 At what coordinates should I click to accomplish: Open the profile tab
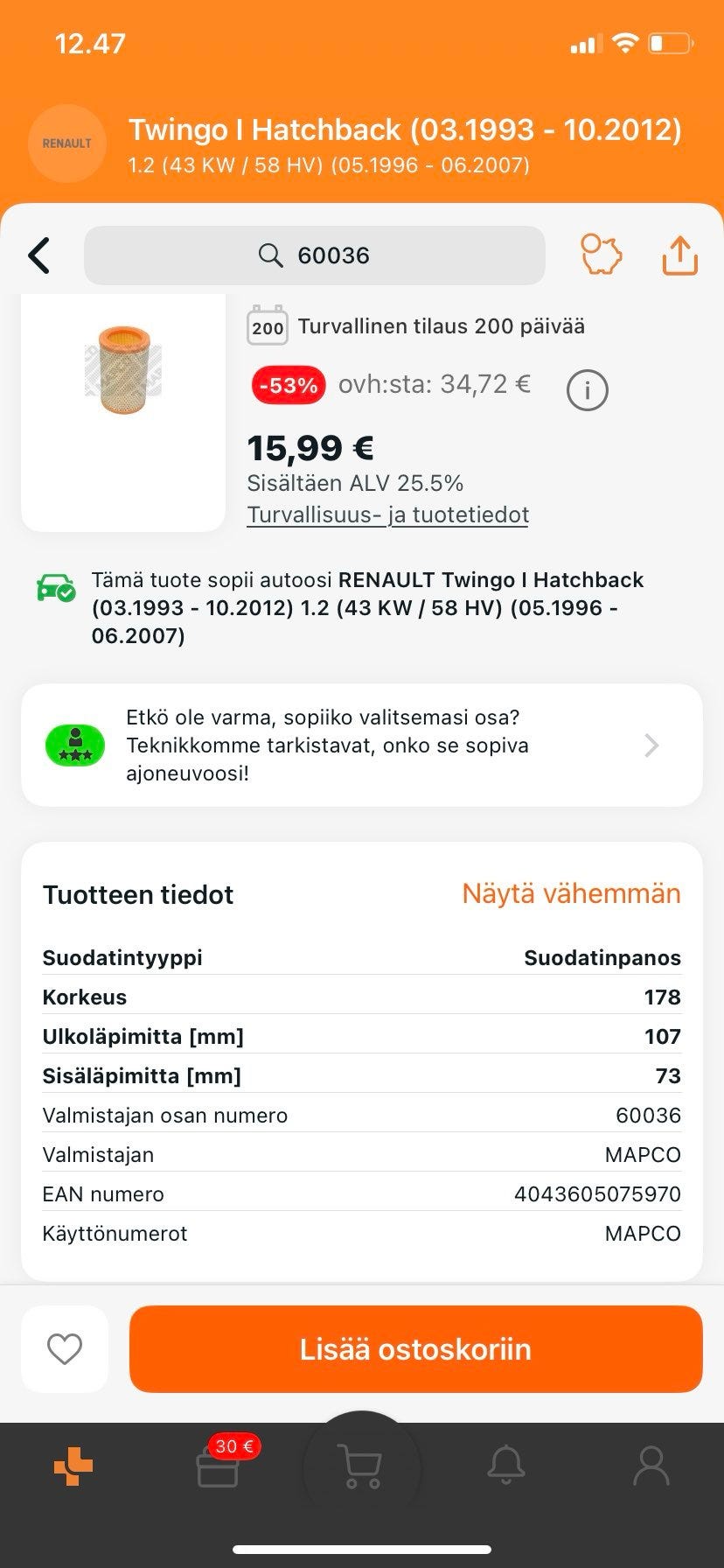point(651,1466)
